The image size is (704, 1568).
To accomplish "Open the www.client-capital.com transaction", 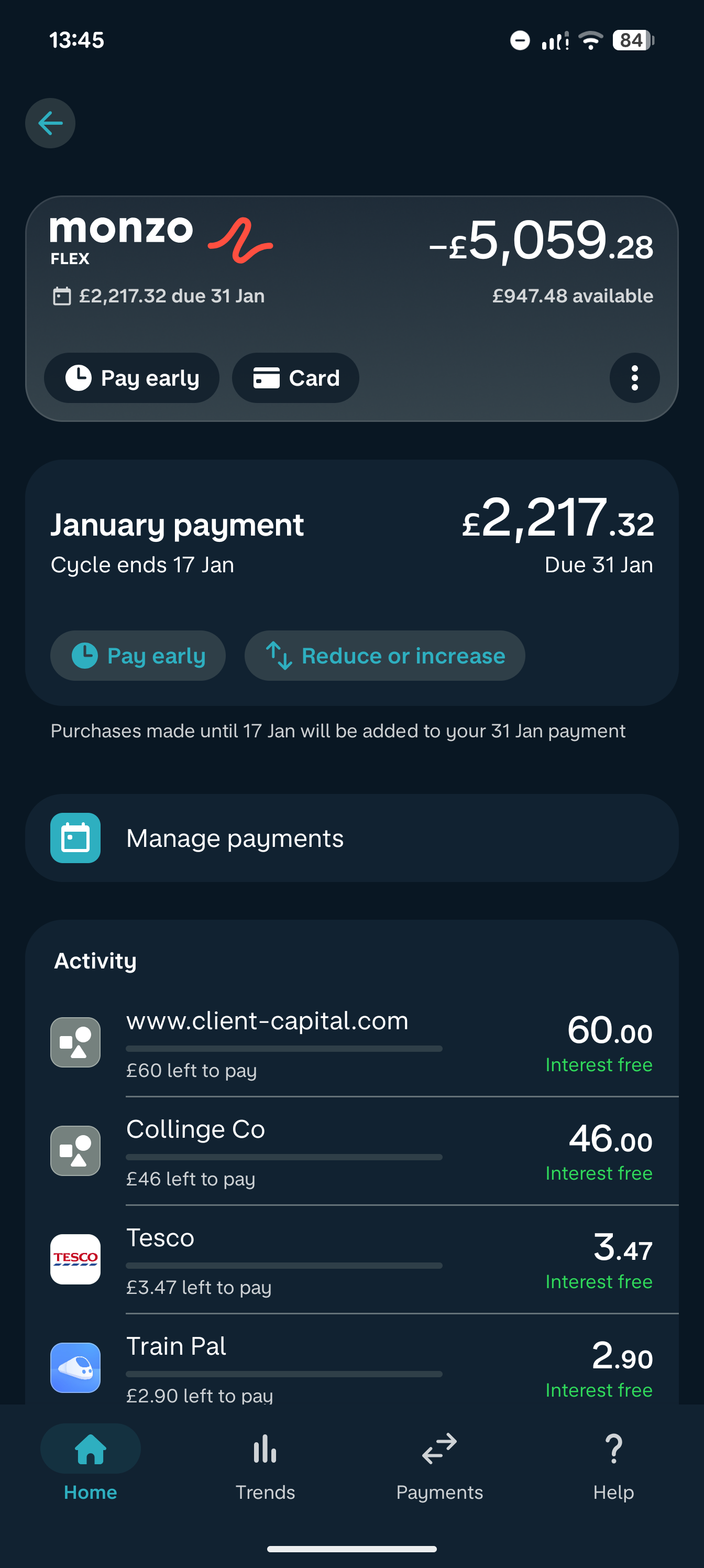I will [x=351, y=1042].
